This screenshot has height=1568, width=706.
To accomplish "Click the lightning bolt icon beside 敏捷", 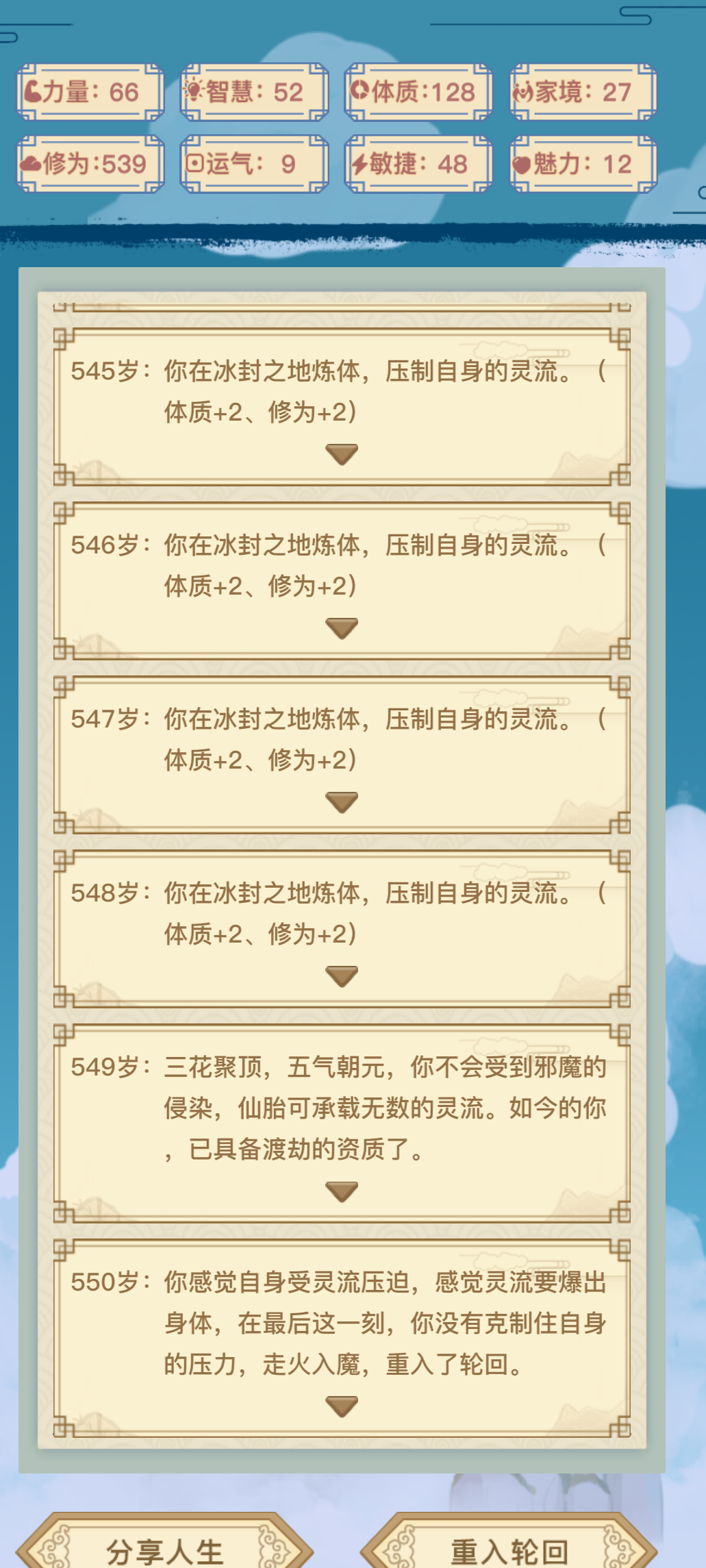I will click(359, 162).
